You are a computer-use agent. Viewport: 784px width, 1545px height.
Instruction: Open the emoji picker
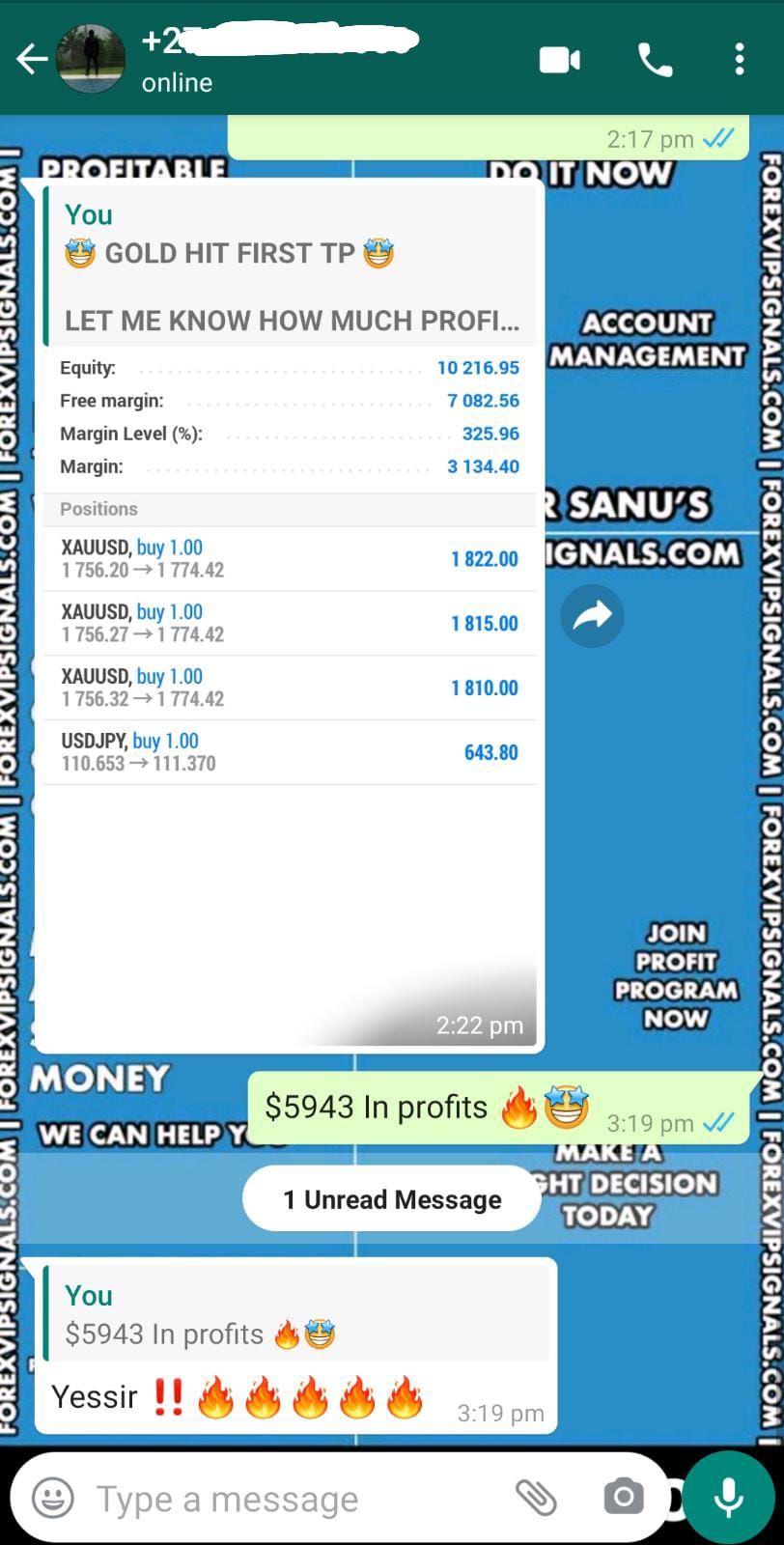(x=53, y=1499)
